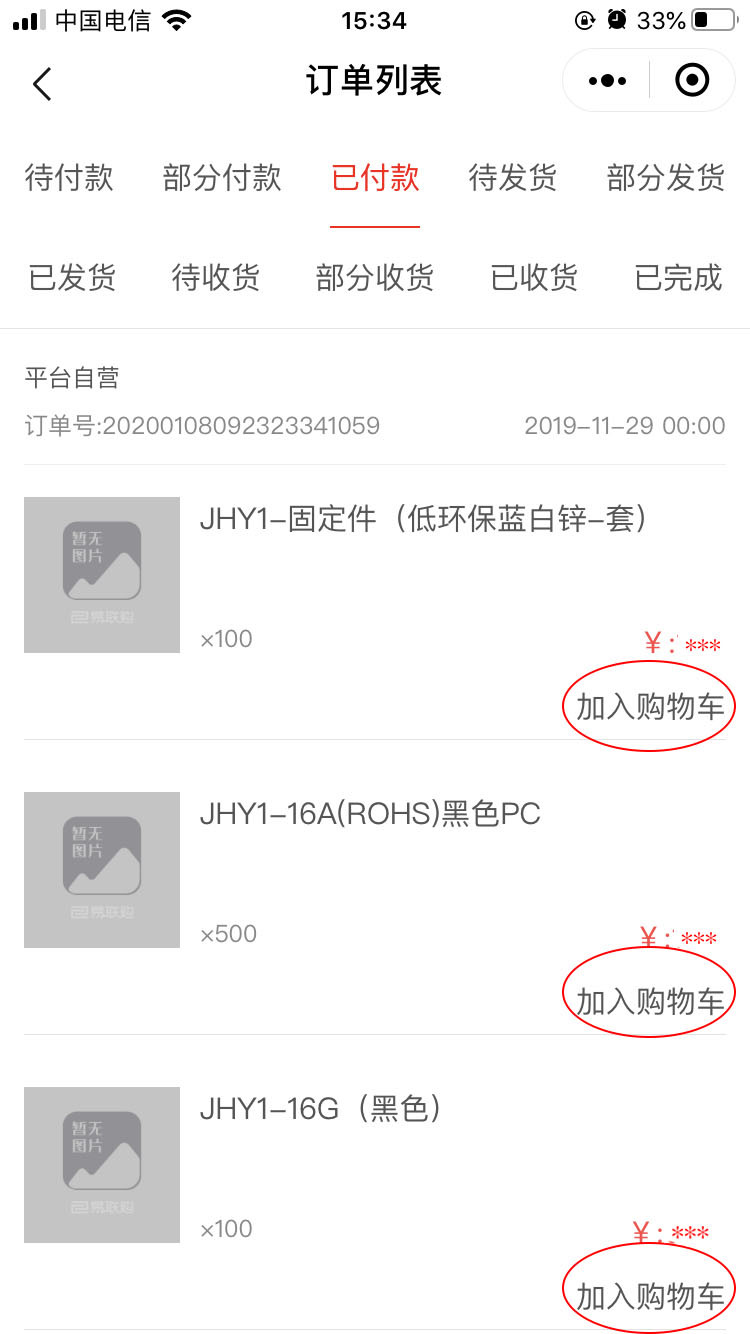The width and height of the screenshot is (750, 1334).
Task: Open the 已发货 tab
Action: coord(72,277)
